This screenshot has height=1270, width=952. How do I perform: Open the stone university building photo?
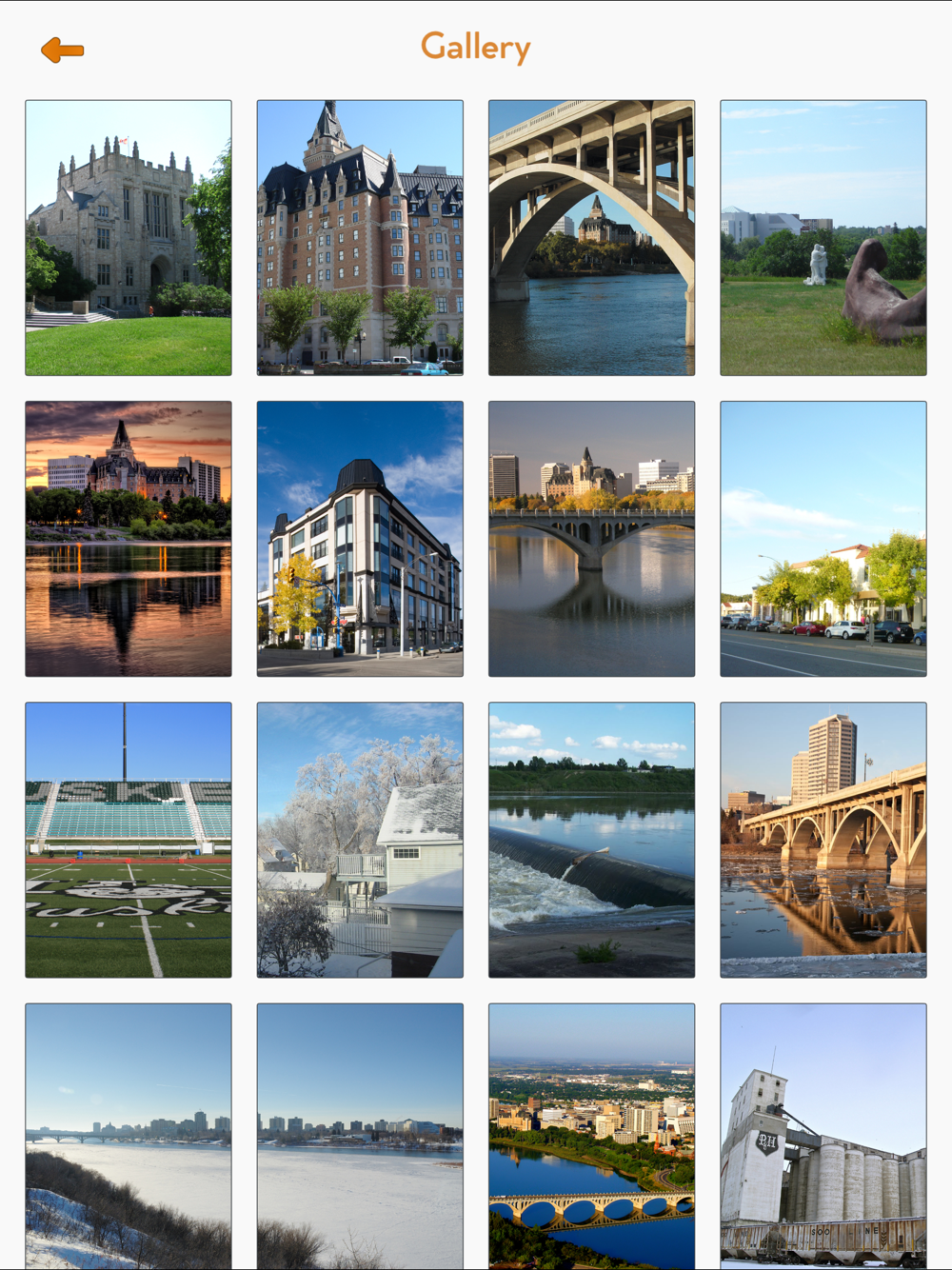[x=129, y=238]
